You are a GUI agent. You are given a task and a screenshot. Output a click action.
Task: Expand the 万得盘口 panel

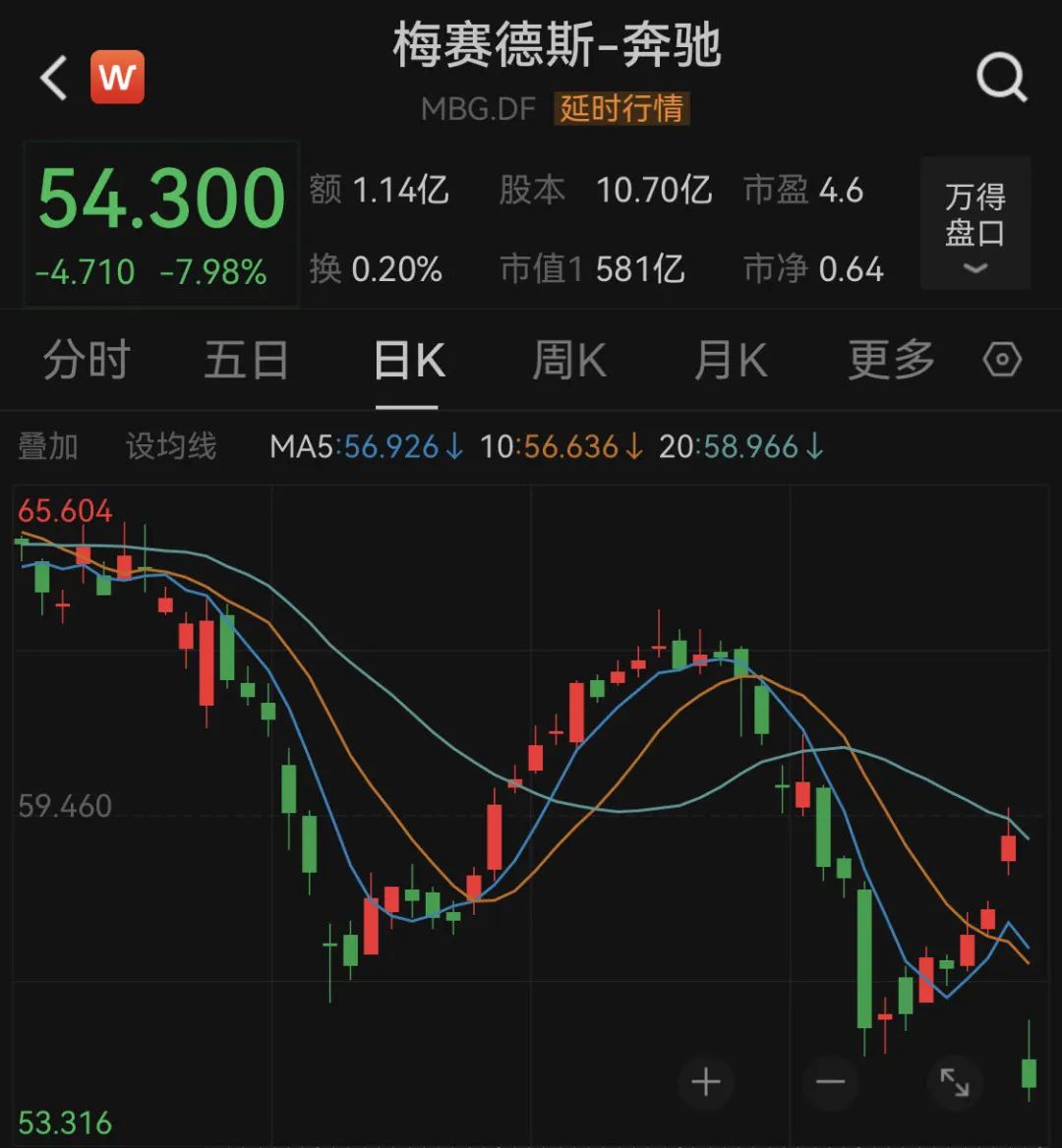[x=974, y=224]
